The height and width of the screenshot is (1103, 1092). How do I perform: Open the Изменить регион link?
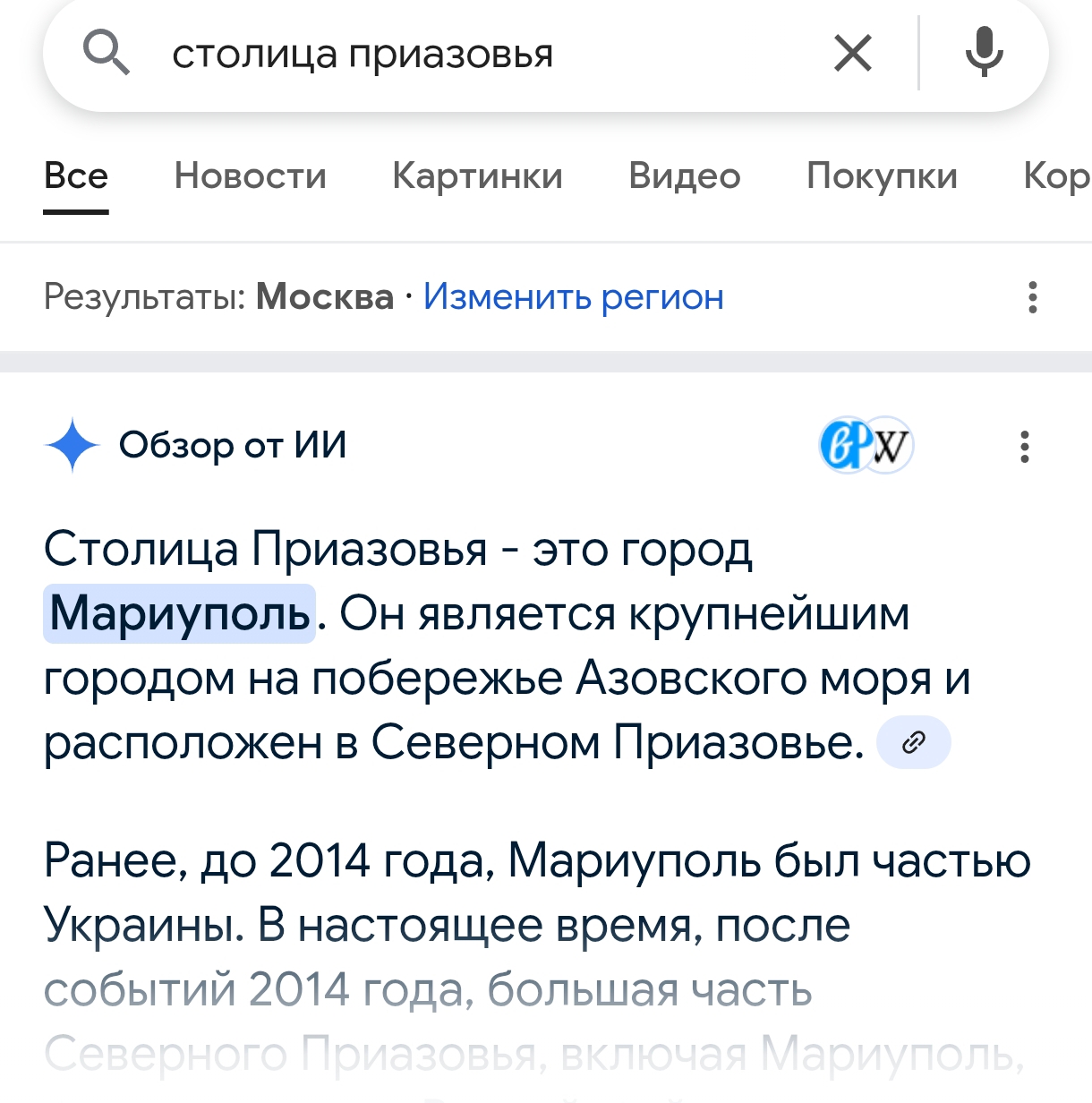[x=574, y=296]
